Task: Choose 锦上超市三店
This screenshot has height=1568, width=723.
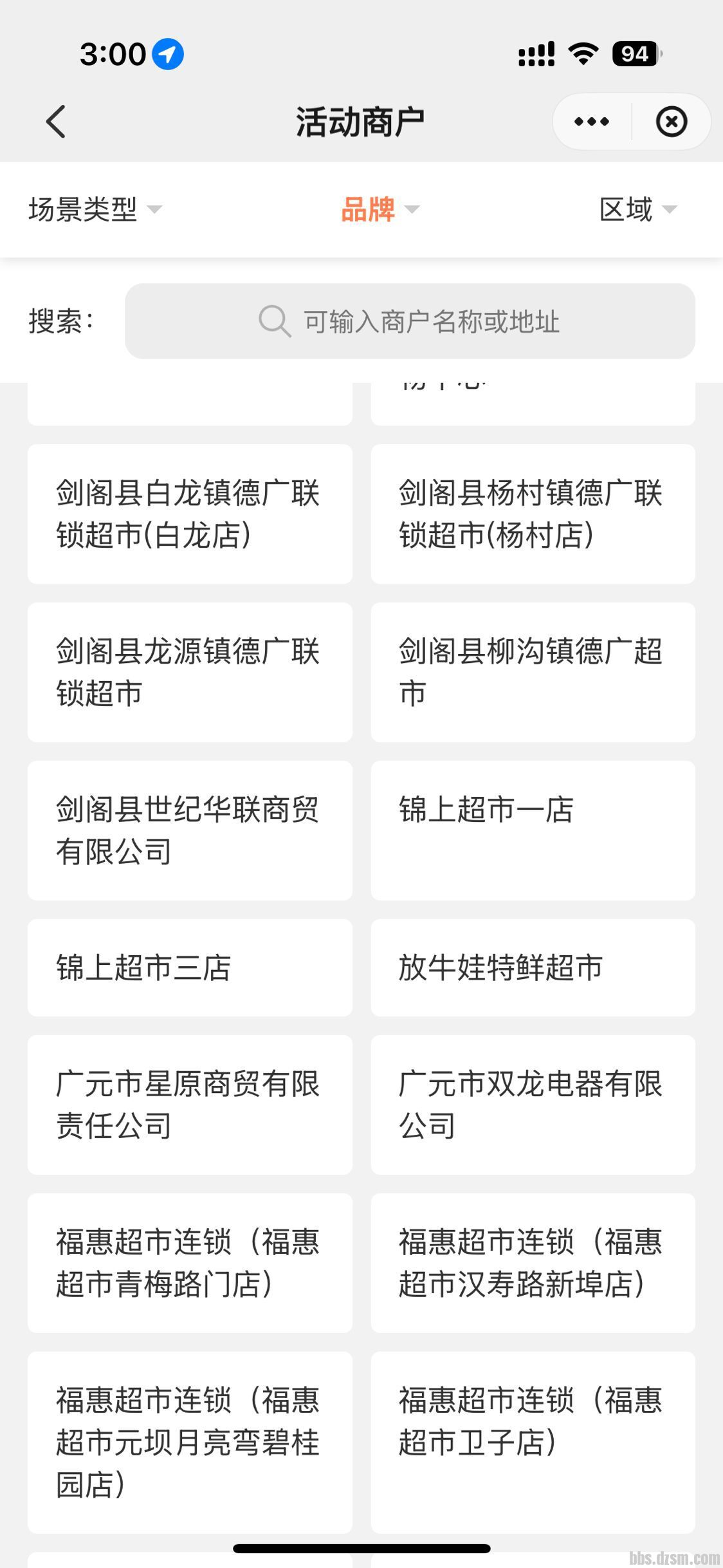Action: 190,968
